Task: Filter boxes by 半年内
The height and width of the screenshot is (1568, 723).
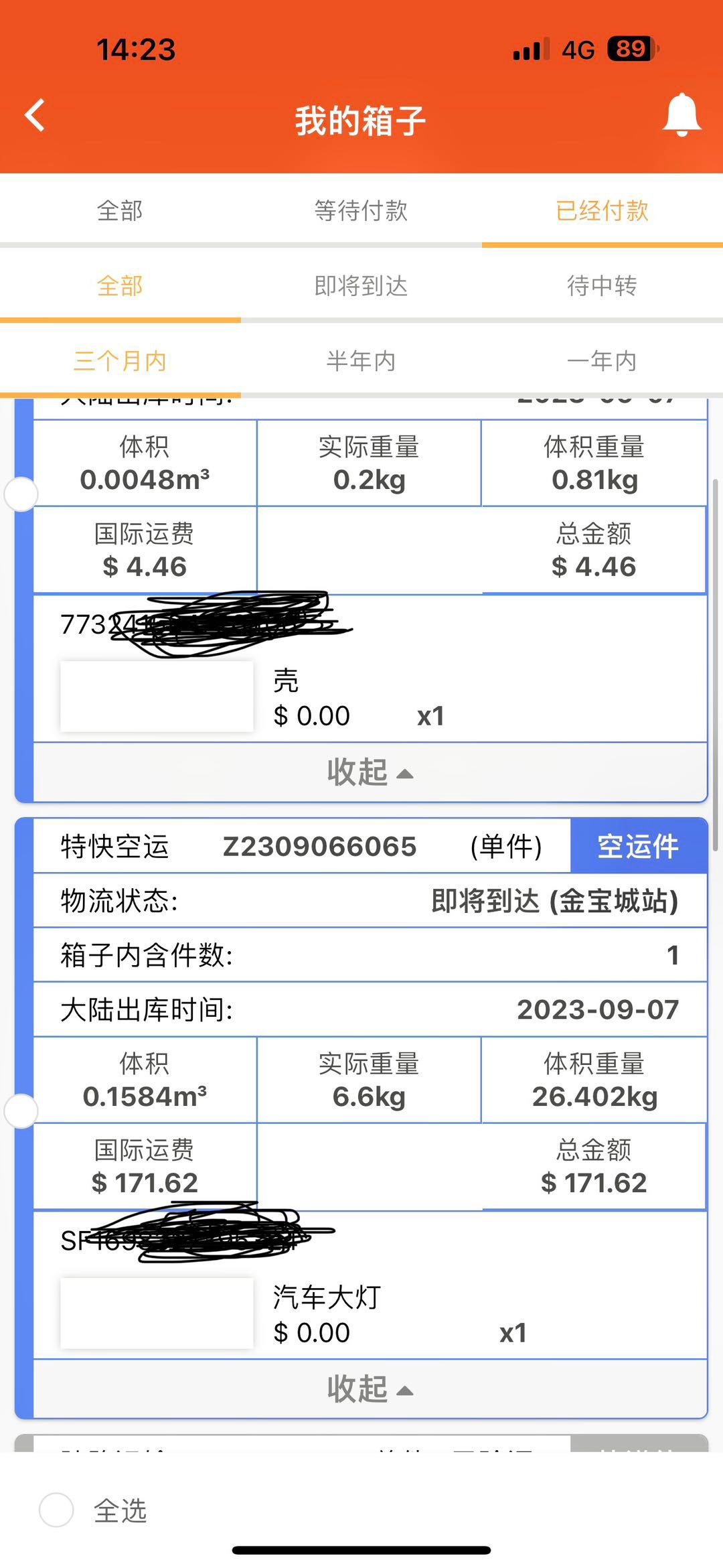Action: point(361,360)
